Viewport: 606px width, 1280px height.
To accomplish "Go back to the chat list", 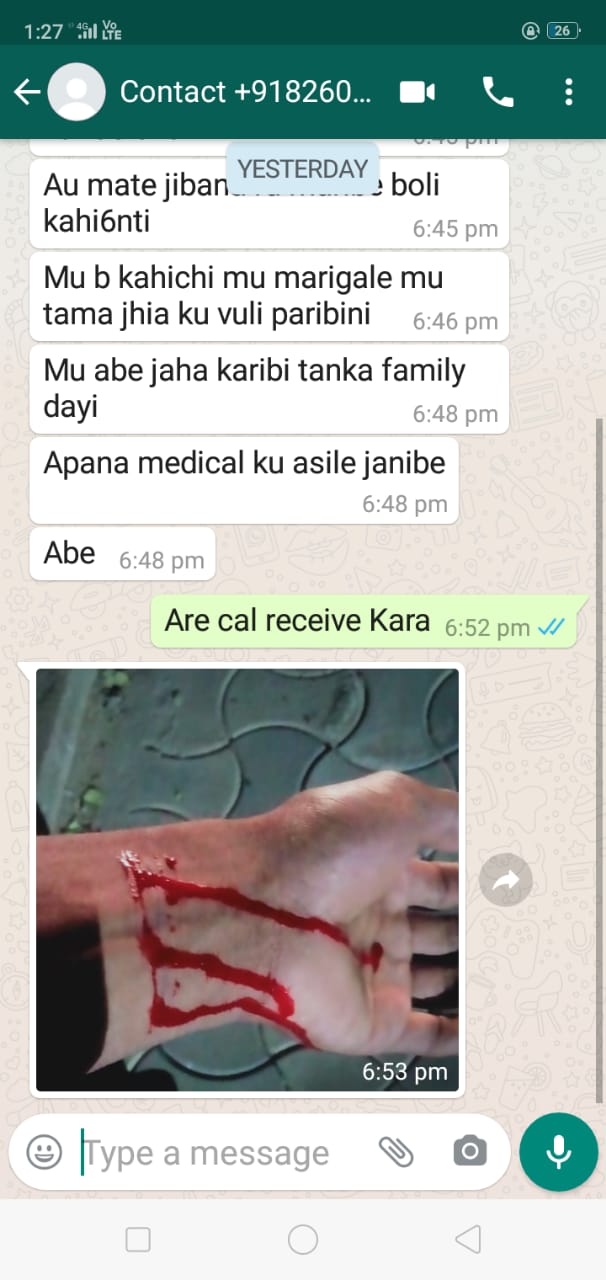I will (x=27, y=92).
